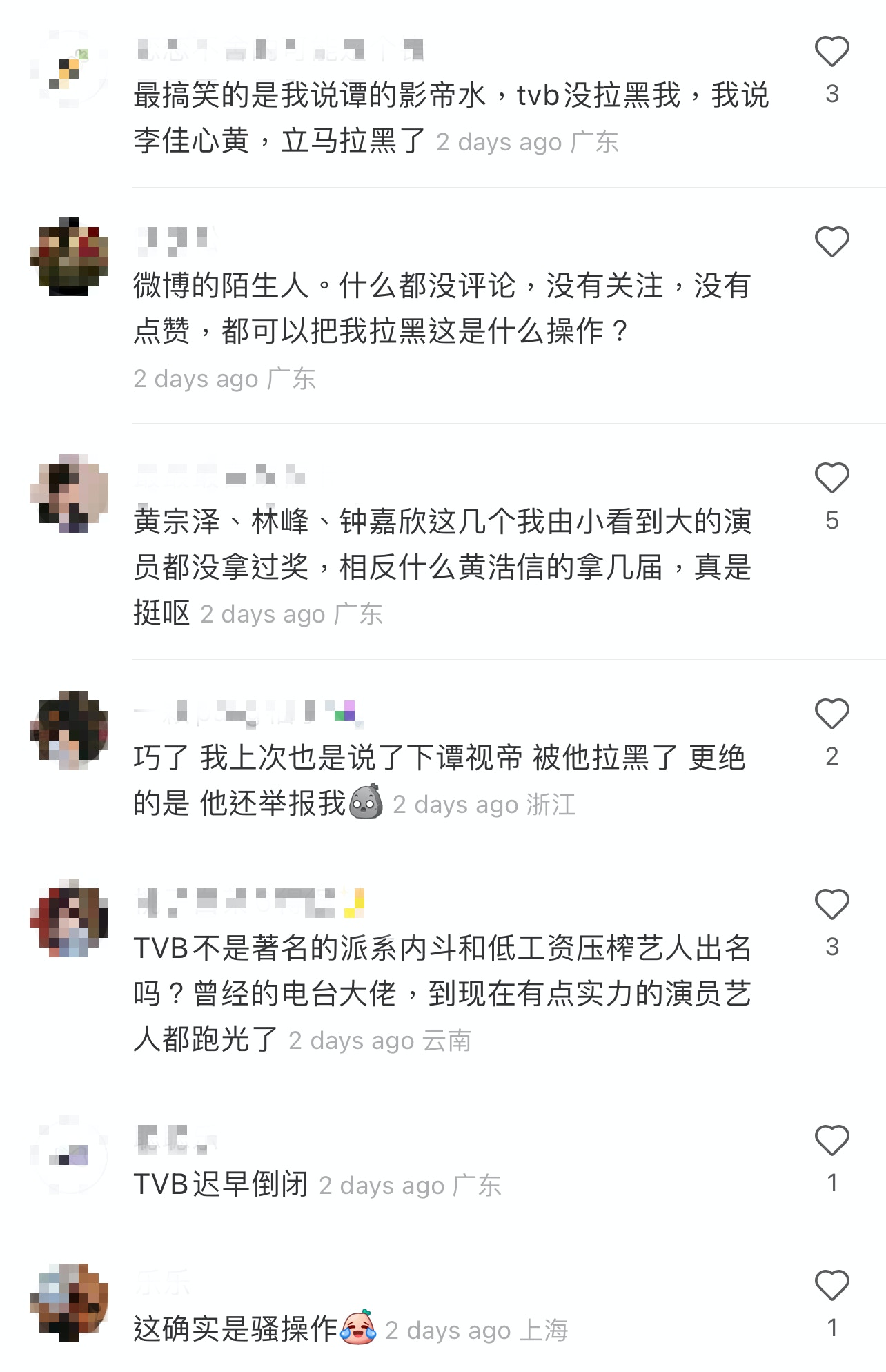Image resolution: width=886 pixels, height=1372 pixels.
Task: Open avatar of the 黄宗泽、林峰 commenter
Action: tap(69, 493)
